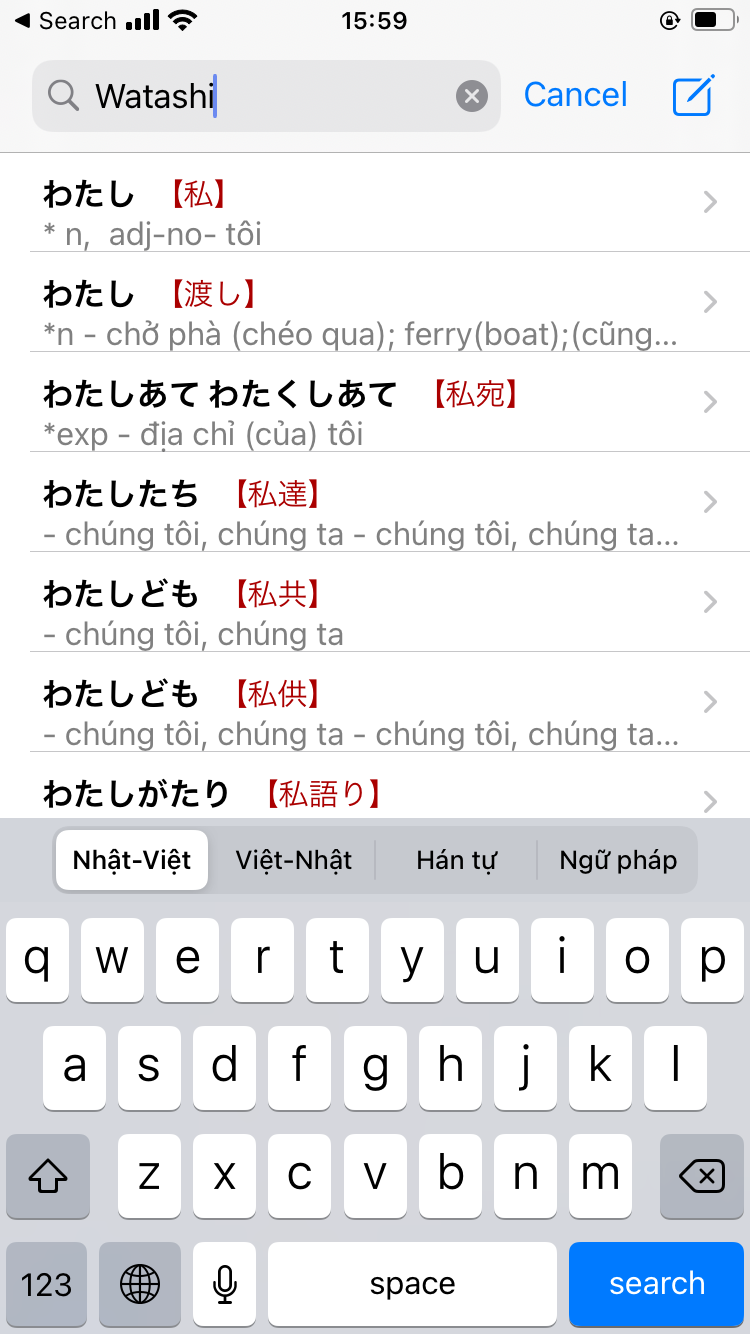Switch to the Ngữ pháp segment
Viewport: 750px width, 1334px height.
click(618, 860)
